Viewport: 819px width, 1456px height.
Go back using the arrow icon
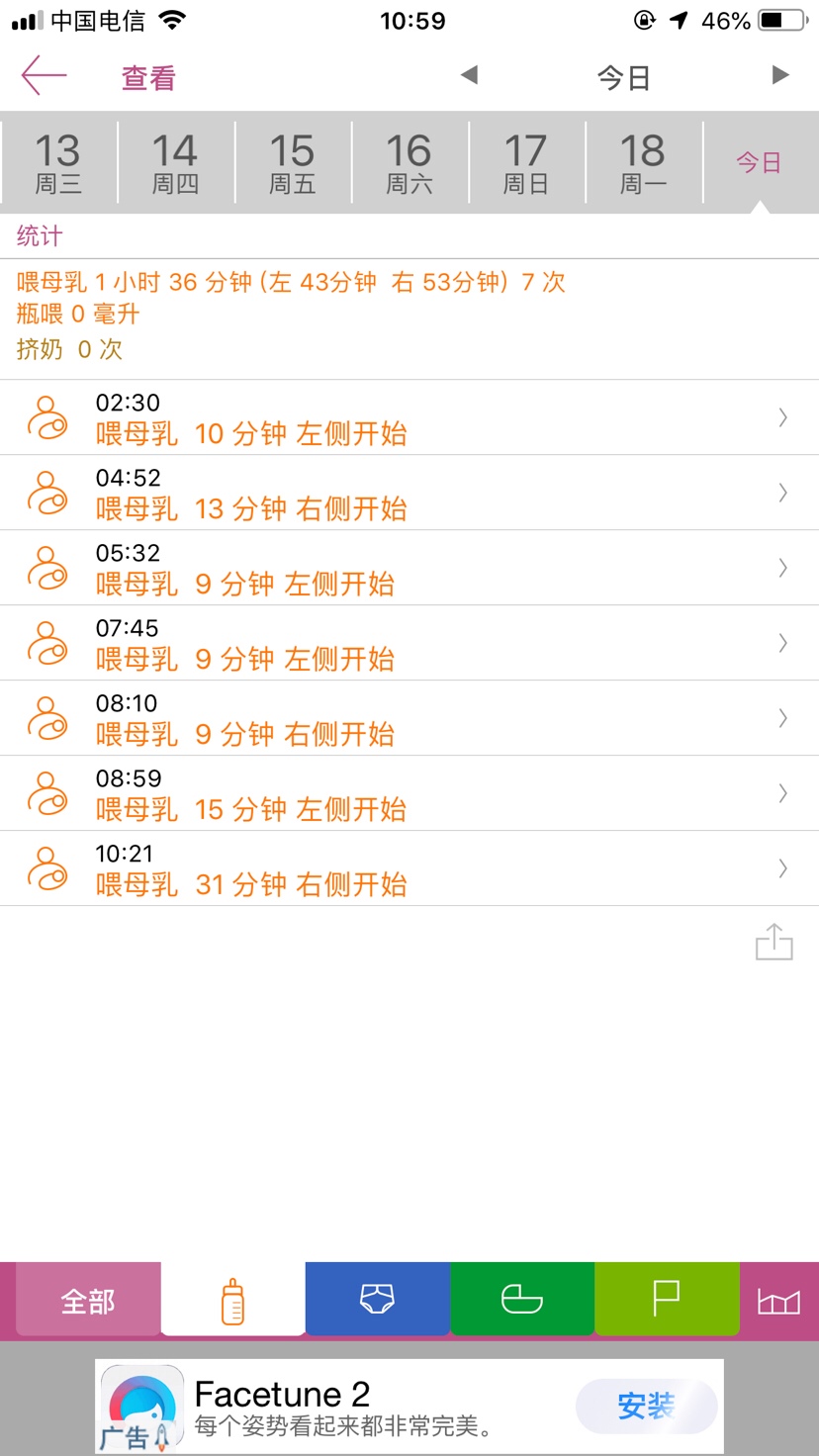coord(44,76)
